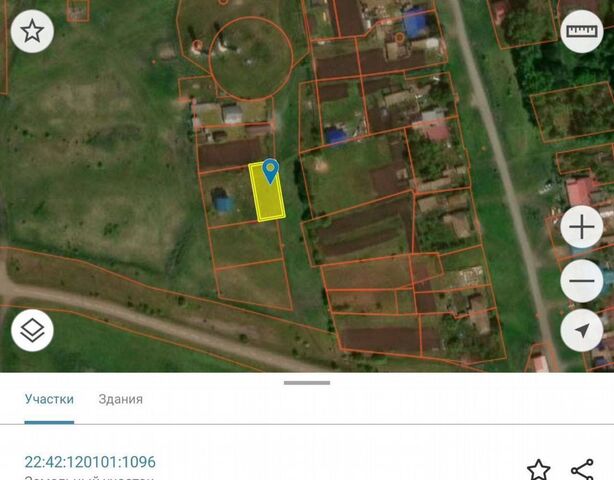Center map on my location
Screen dimensions: 614x480
pos(581,330)
